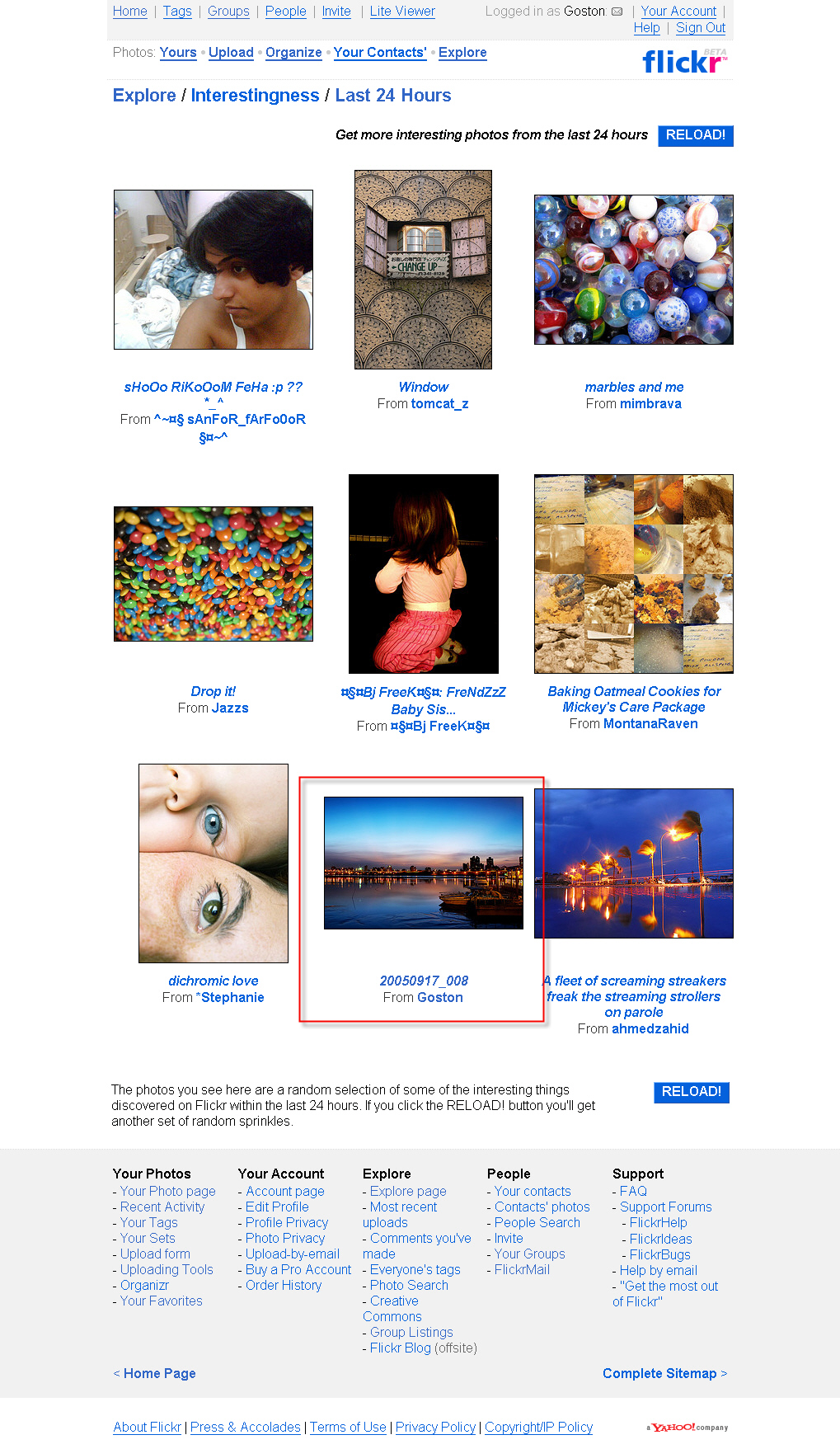This screenshot has height=1449, width=840.
Task: Go to Tags in top navigation
Action: [x=177, y=12]
